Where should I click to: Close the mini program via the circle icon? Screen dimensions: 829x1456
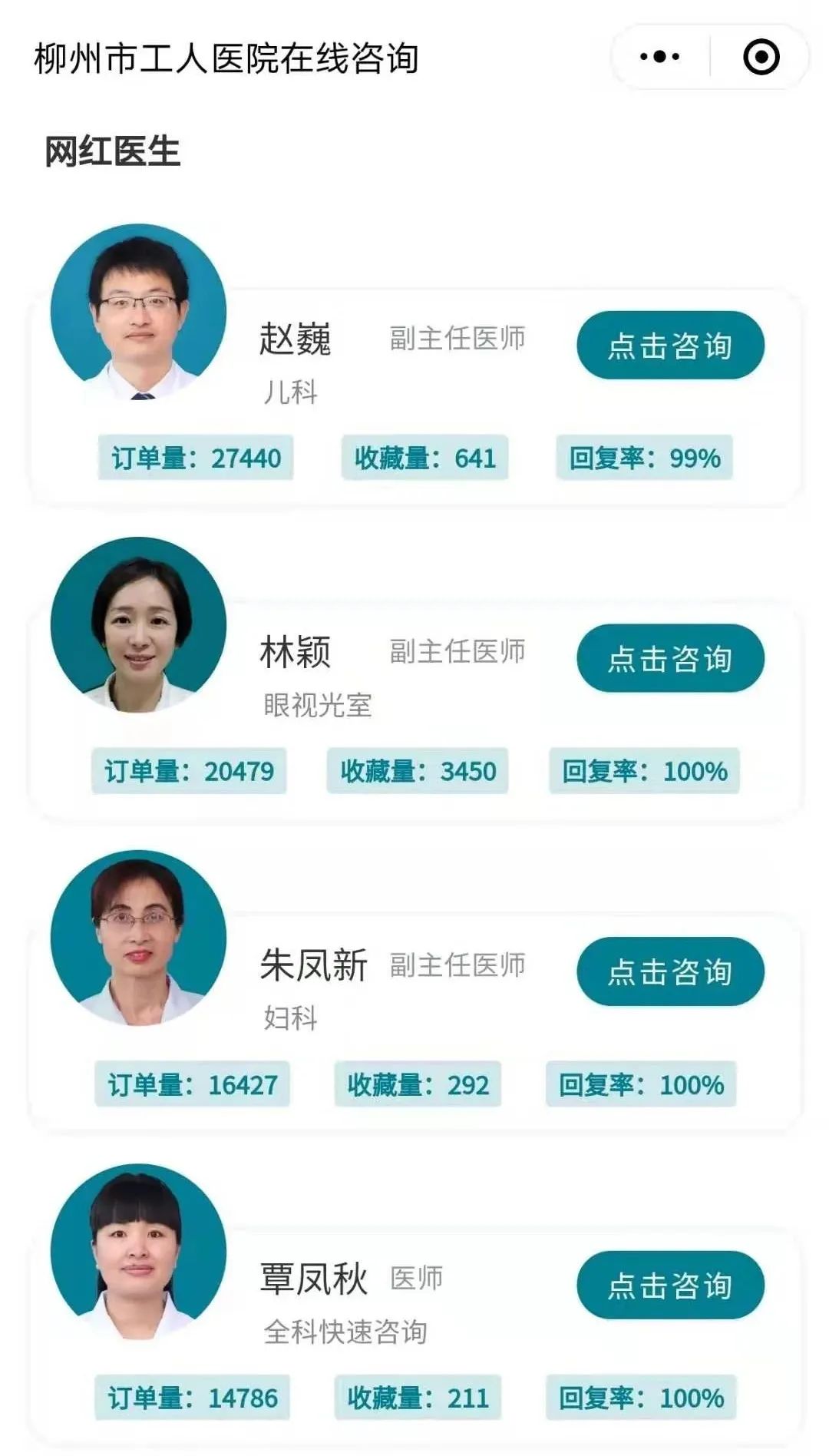tap(761, 57)
